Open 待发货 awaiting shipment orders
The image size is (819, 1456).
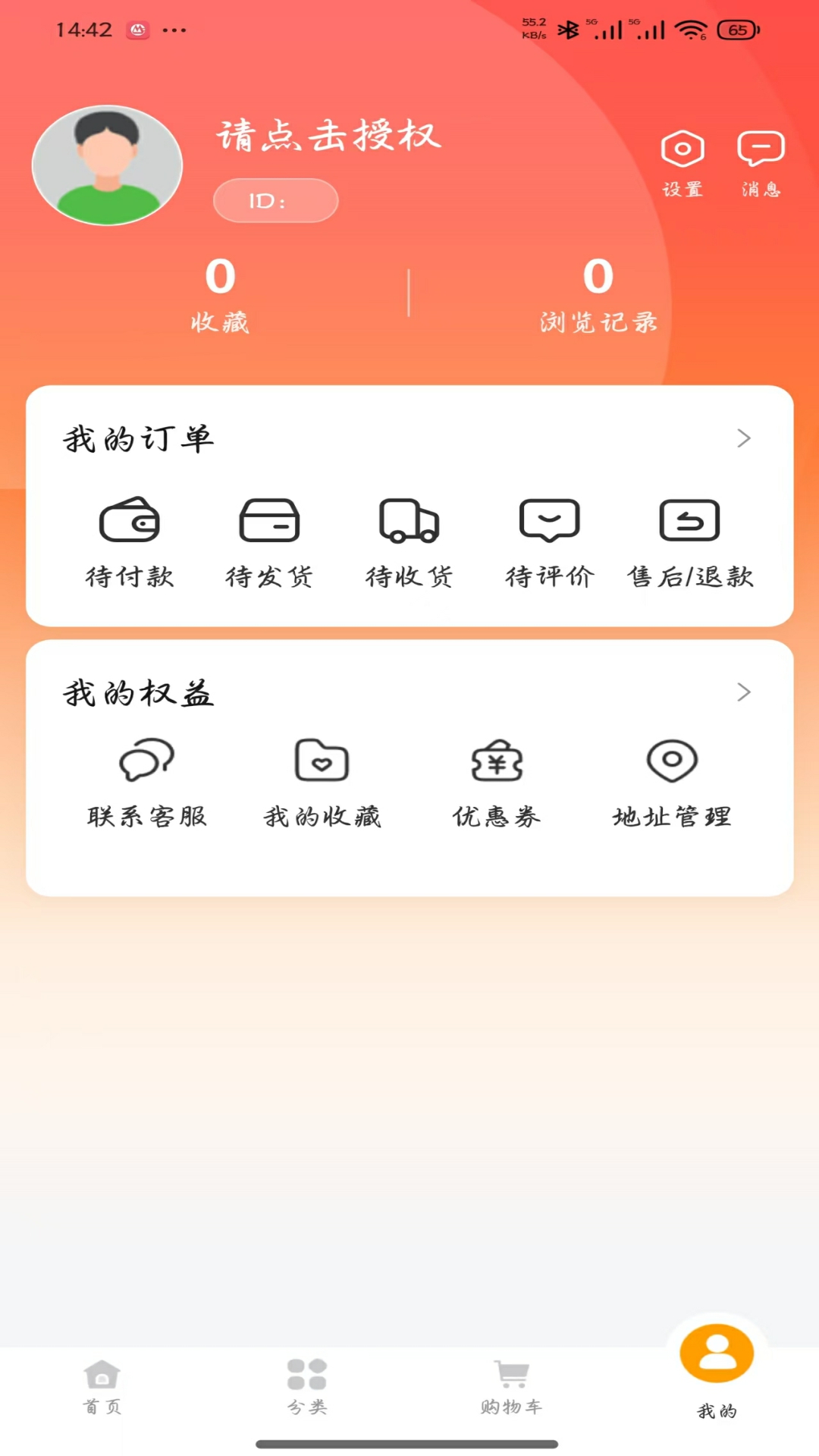(x=269, y=542)
